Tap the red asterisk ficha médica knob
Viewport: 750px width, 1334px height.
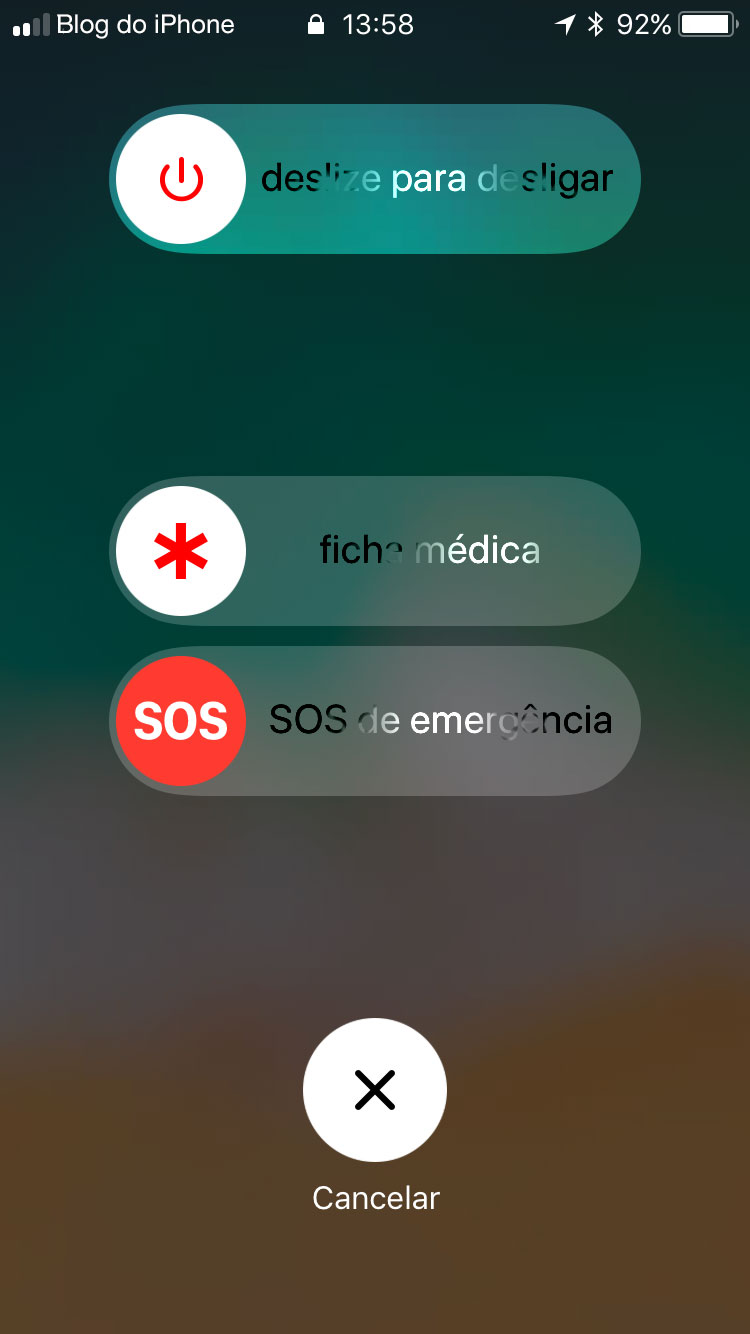[181, 551]
